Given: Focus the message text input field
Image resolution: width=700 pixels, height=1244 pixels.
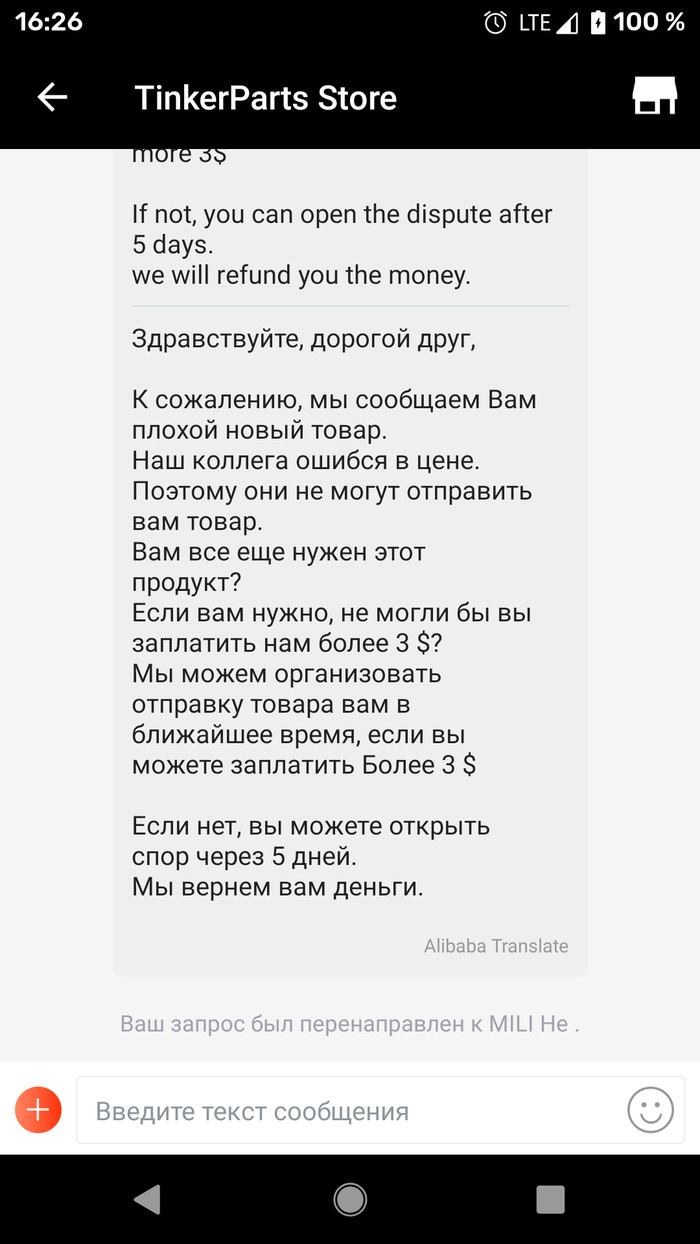Looking at the screenshot, I should tap(350, 1110).
